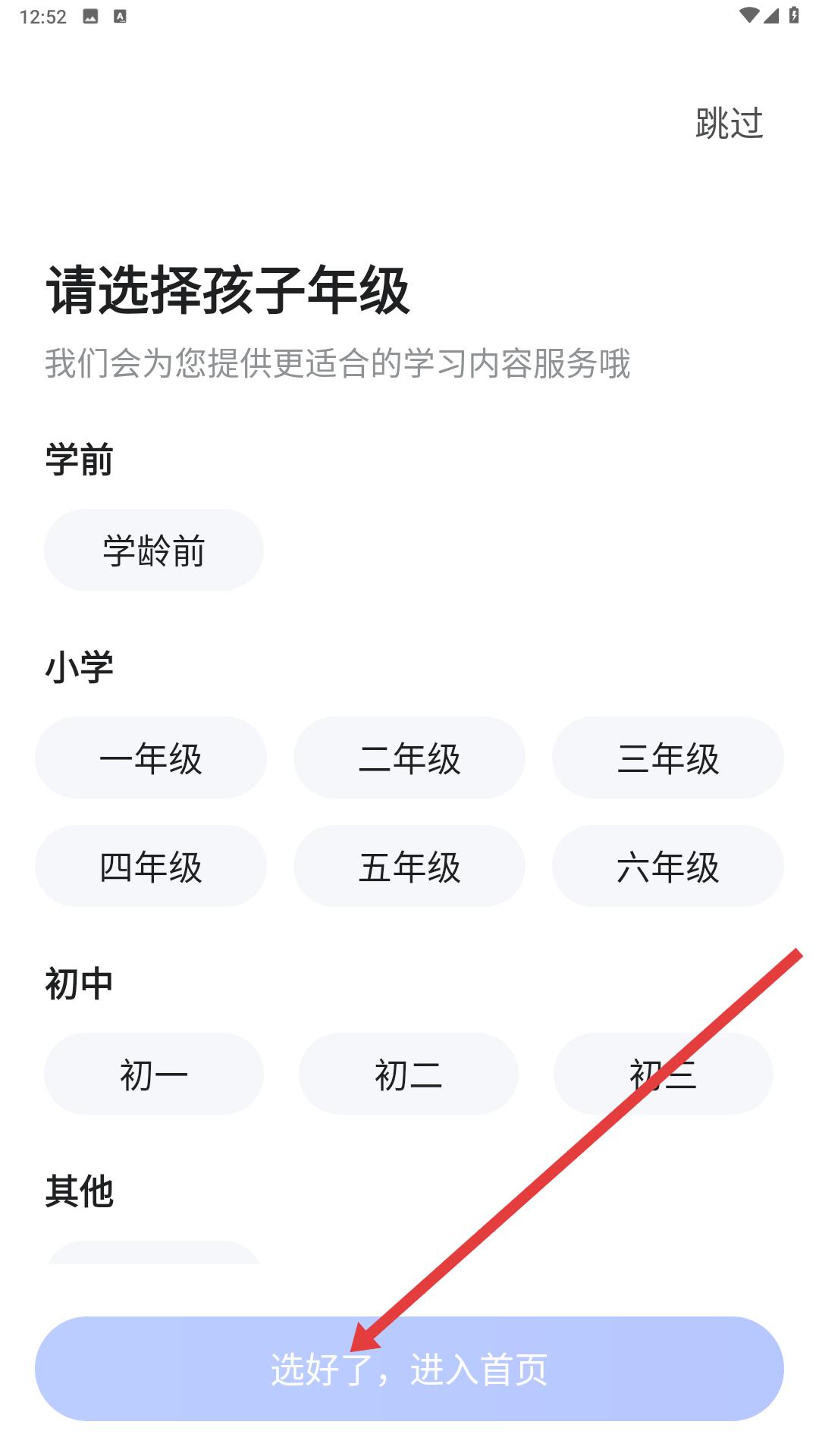Tap the 四年级 grade option

[151, 866]
